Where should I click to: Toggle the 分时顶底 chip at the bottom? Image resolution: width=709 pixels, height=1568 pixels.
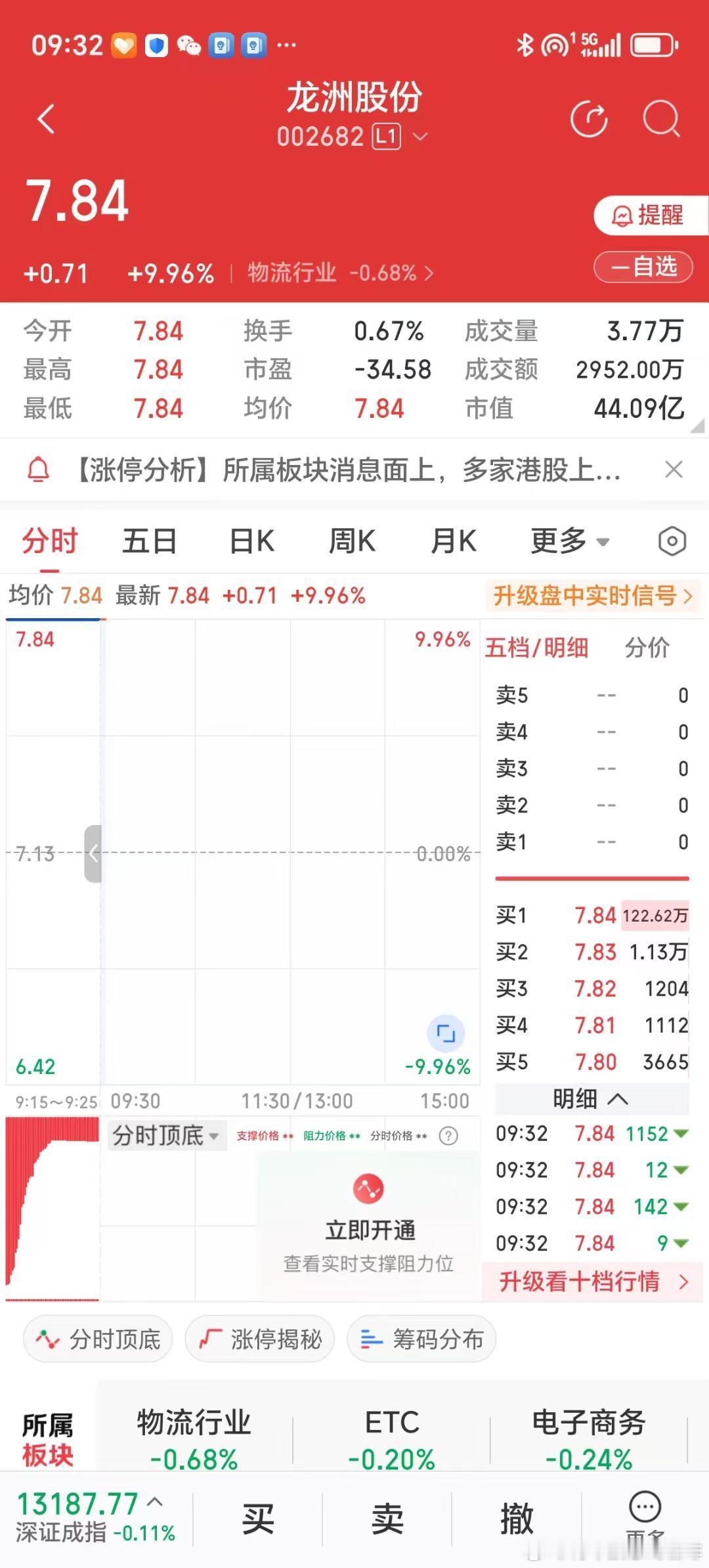[x=97, y=1339]
